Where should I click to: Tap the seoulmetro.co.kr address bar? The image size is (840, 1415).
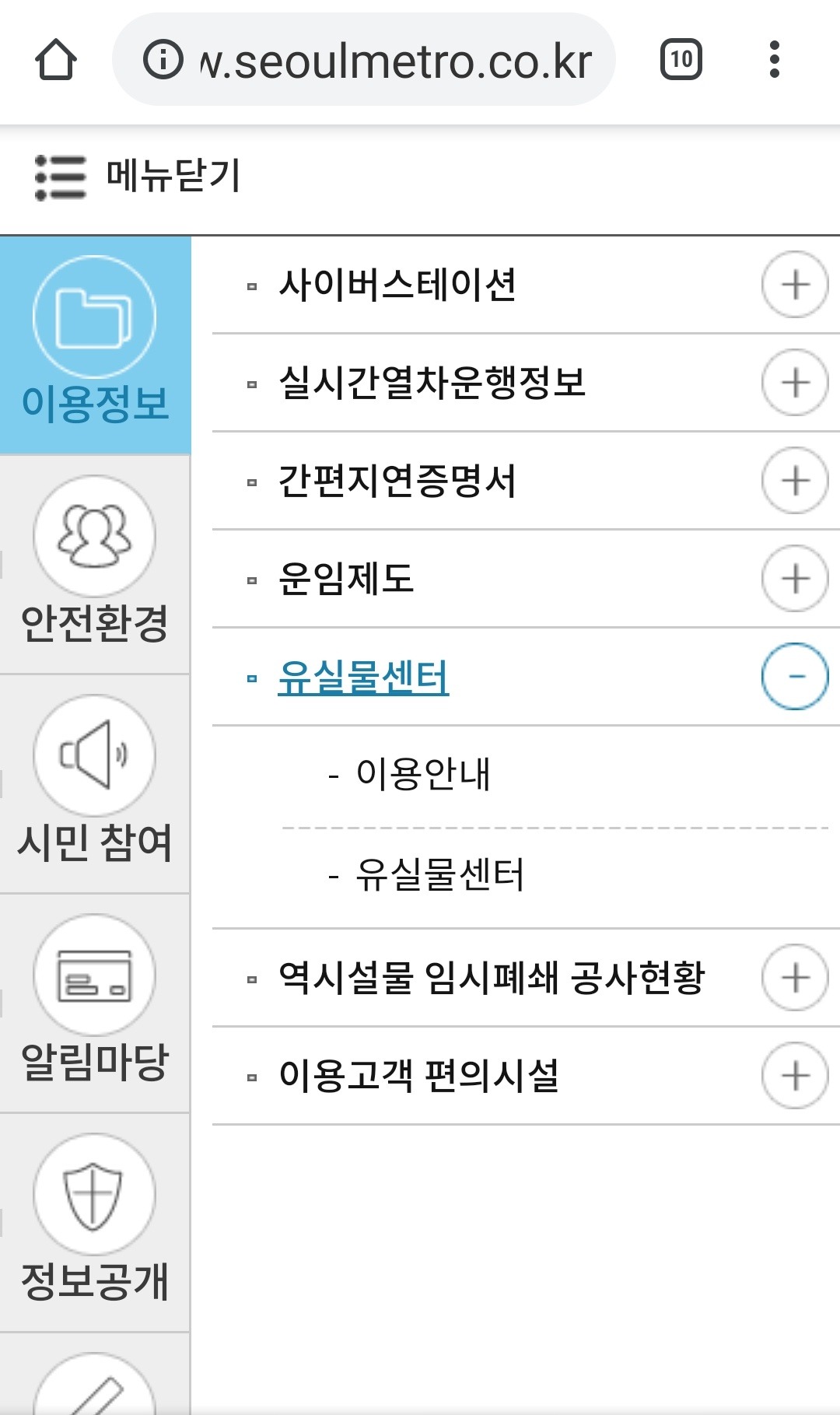pos(366,60)
